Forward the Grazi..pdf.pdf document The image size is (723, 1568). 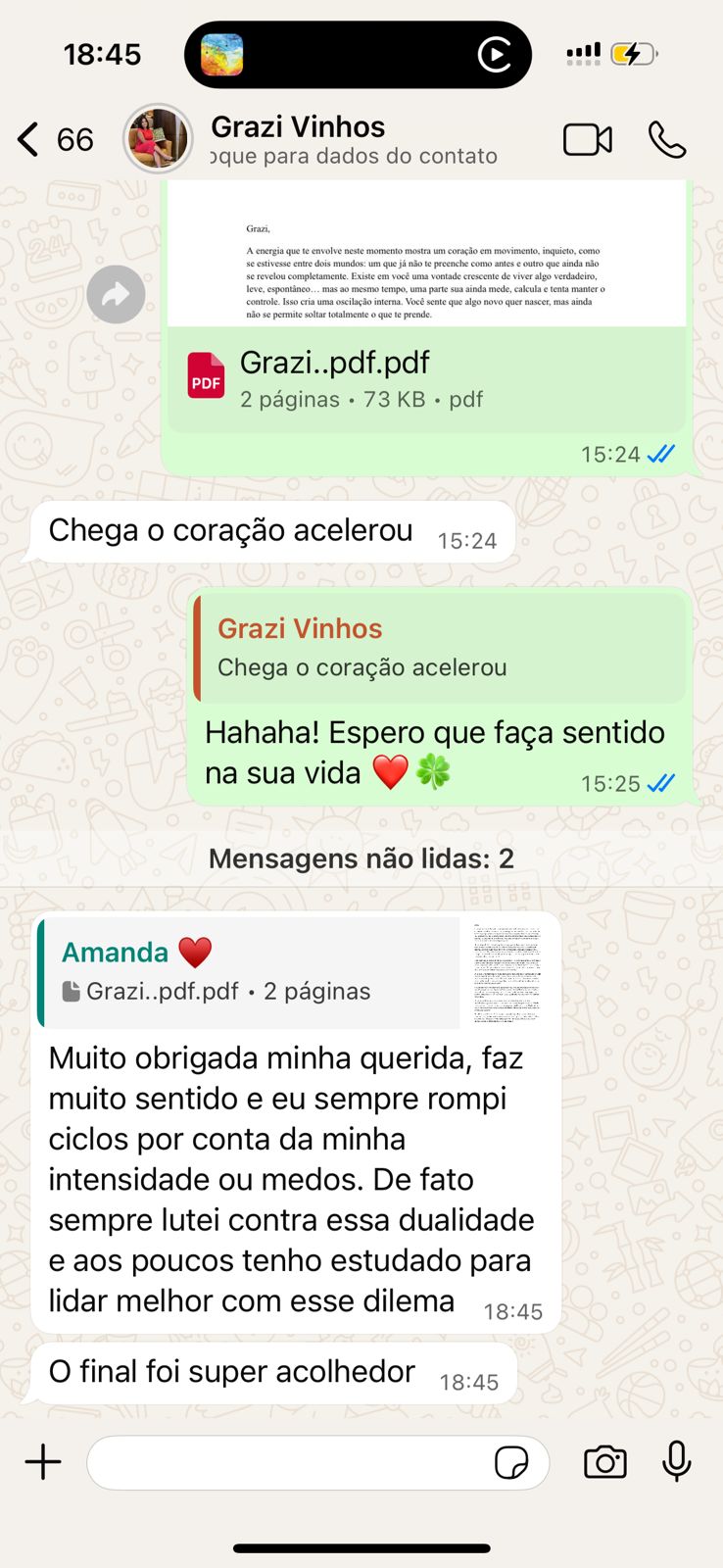tap(116, 294)
